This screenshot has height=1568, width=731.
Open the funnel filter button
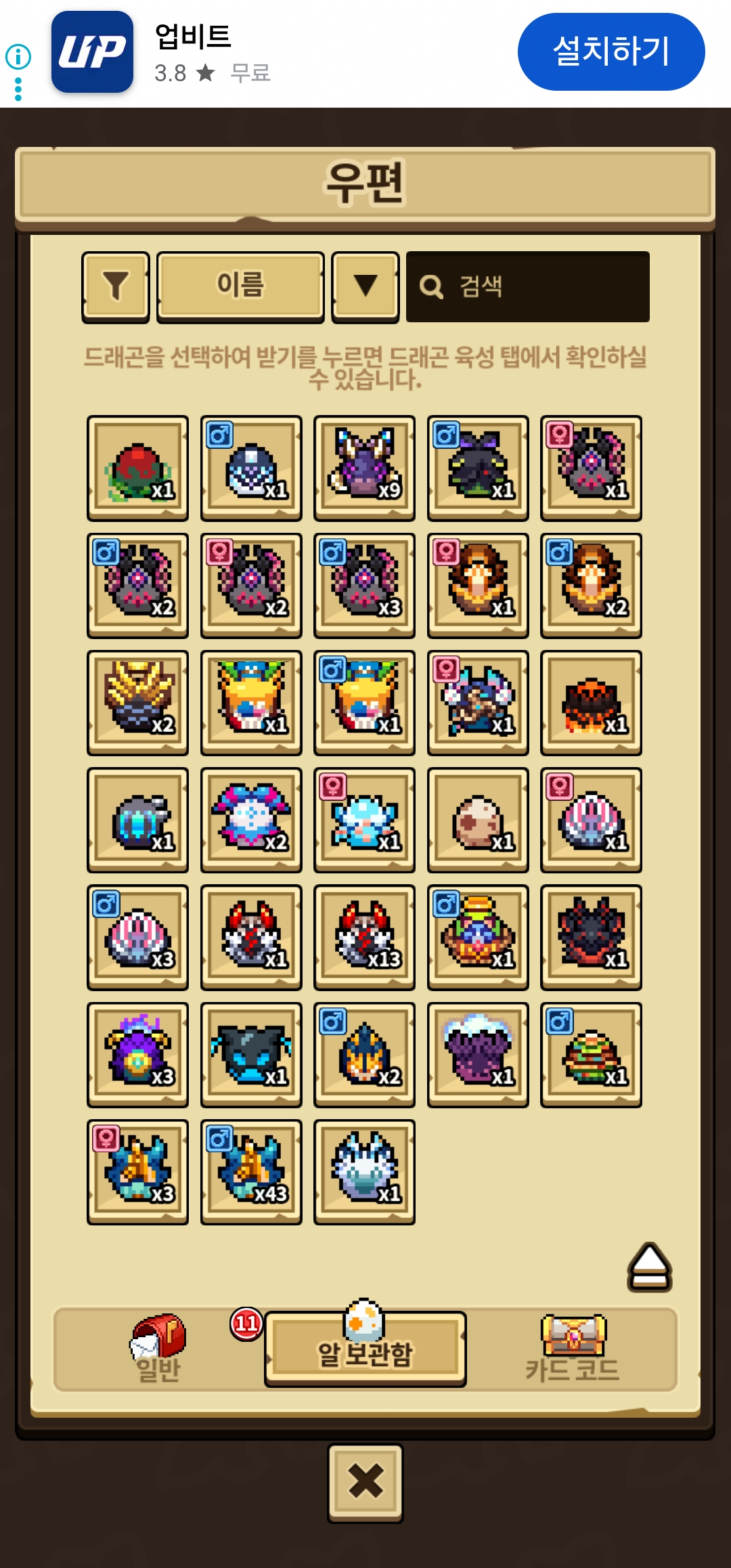click(x=116, y=287)
